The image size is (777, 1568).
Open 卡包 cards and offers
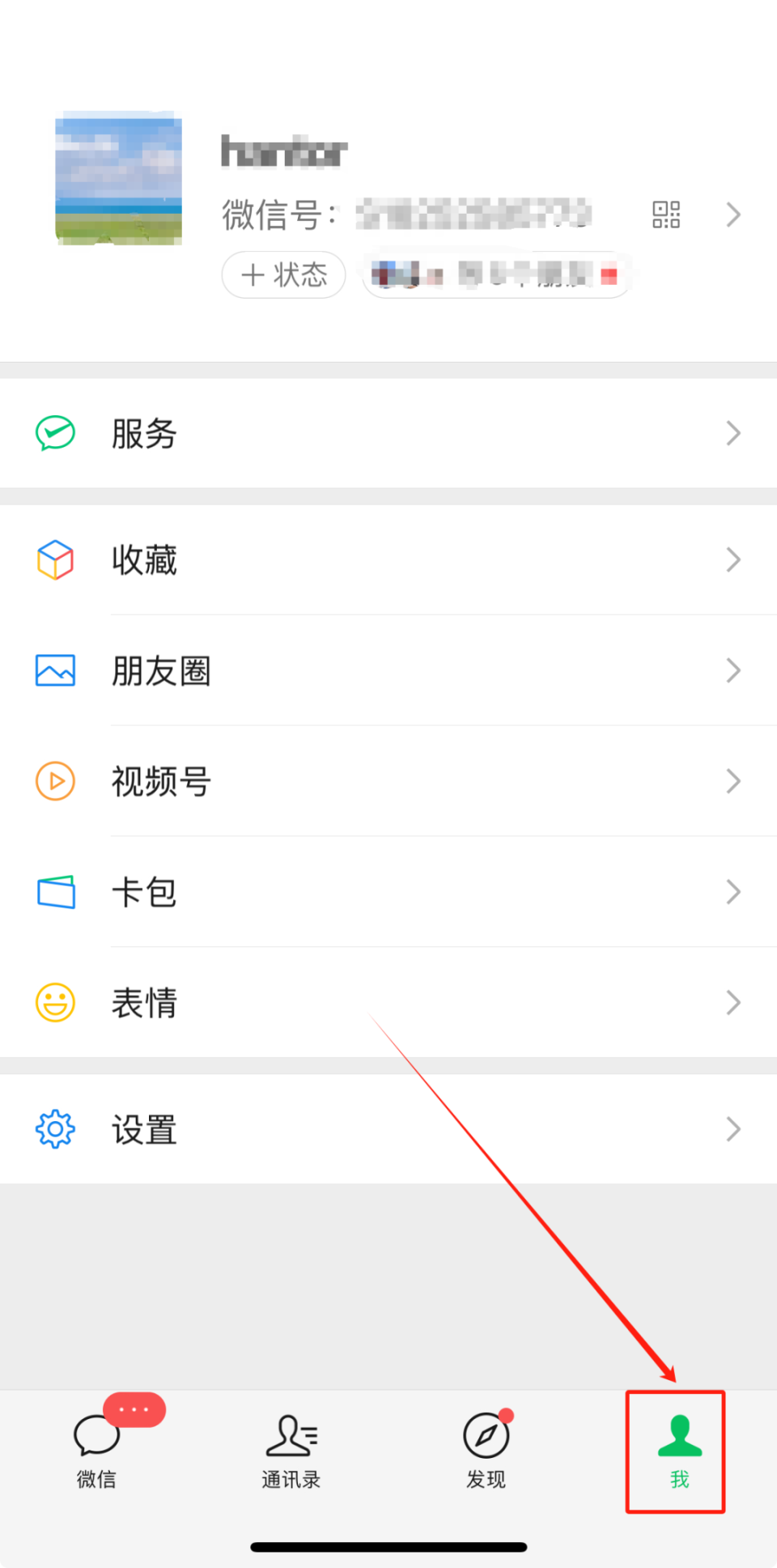coord(388,892)
